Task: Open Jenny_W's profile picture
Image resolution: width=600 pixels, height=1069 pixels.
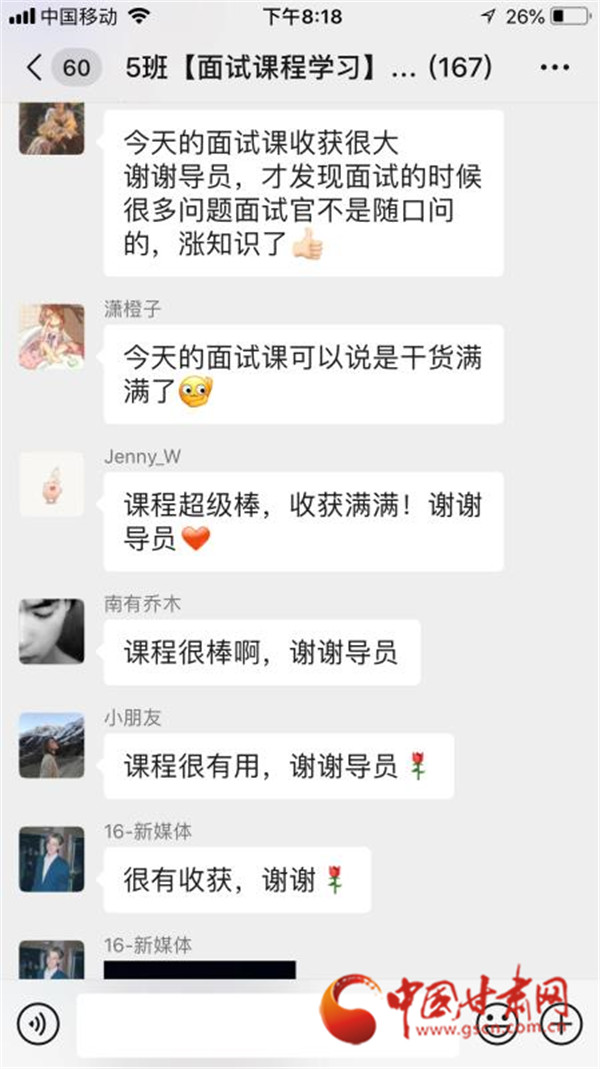Action: (52, 484)
